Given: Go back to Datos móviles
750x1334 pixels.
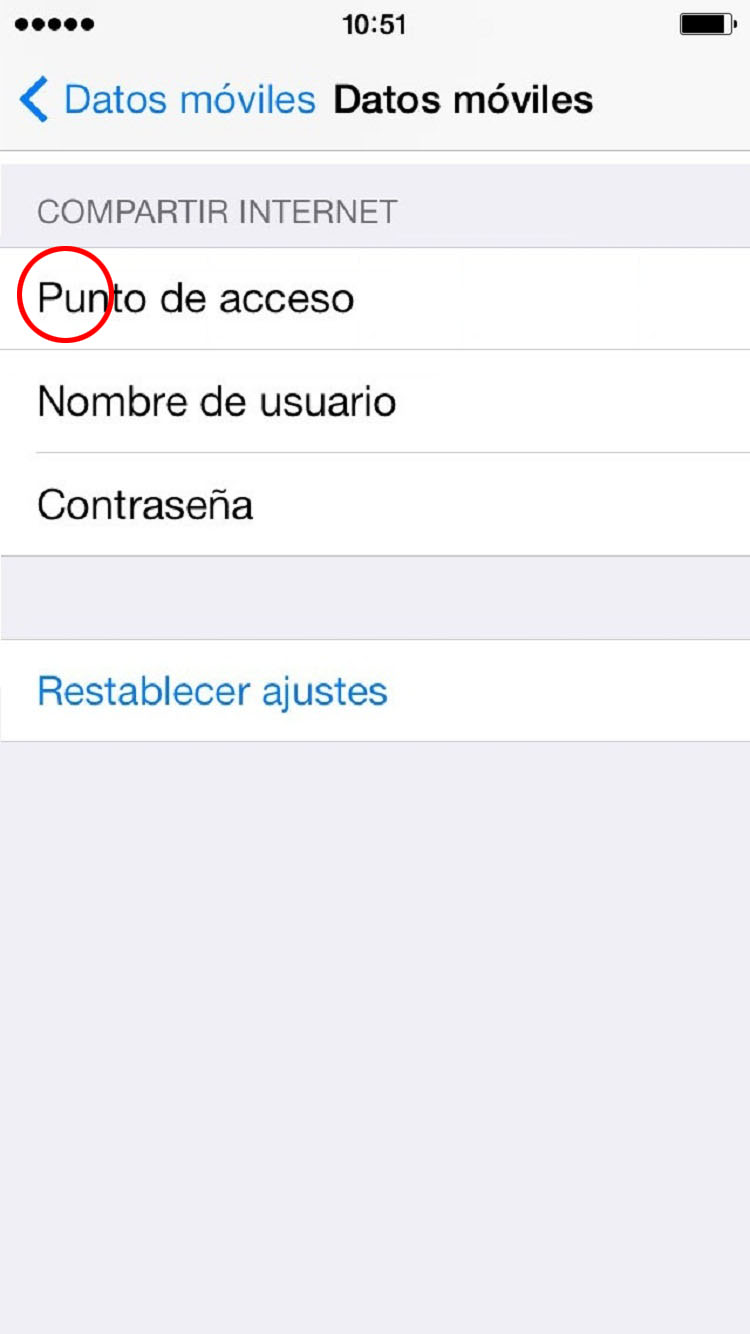Looking at the screenshot, I should coord(167,100).
